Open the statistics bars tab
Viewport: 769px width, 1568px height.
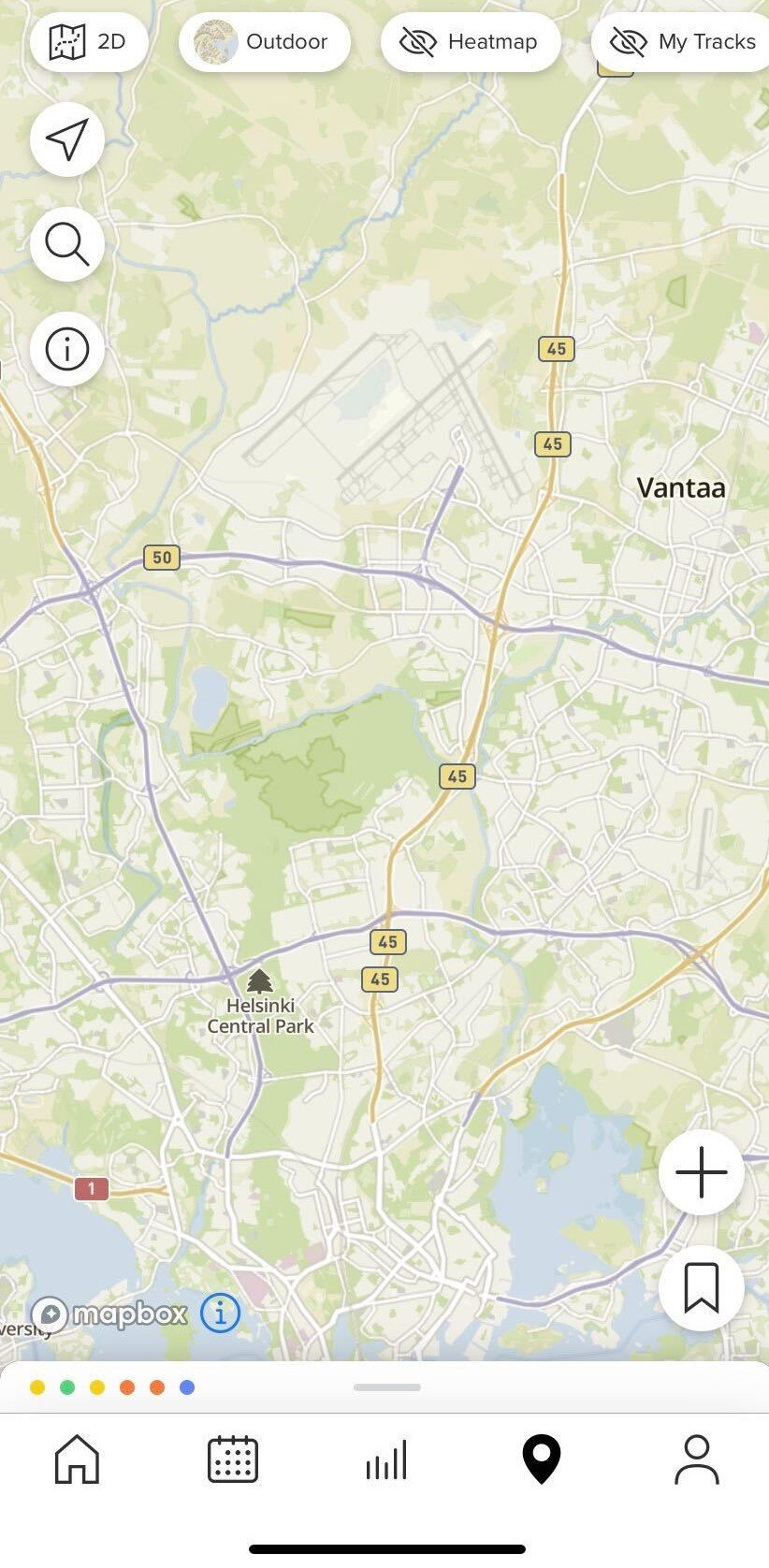coord(386,1459)
